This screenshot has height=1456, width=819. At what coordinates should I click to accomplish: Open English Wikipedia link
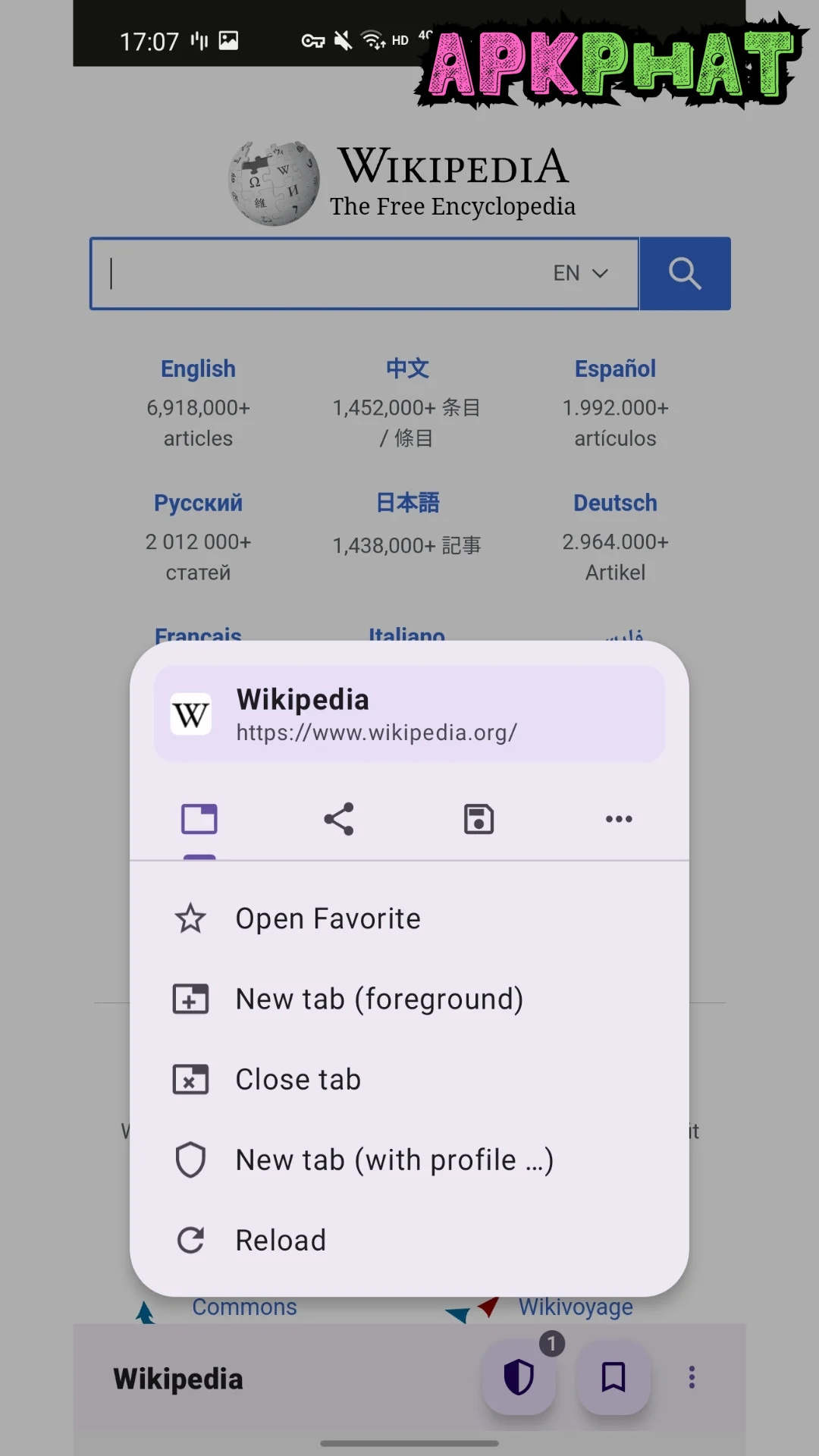point(198,369)
